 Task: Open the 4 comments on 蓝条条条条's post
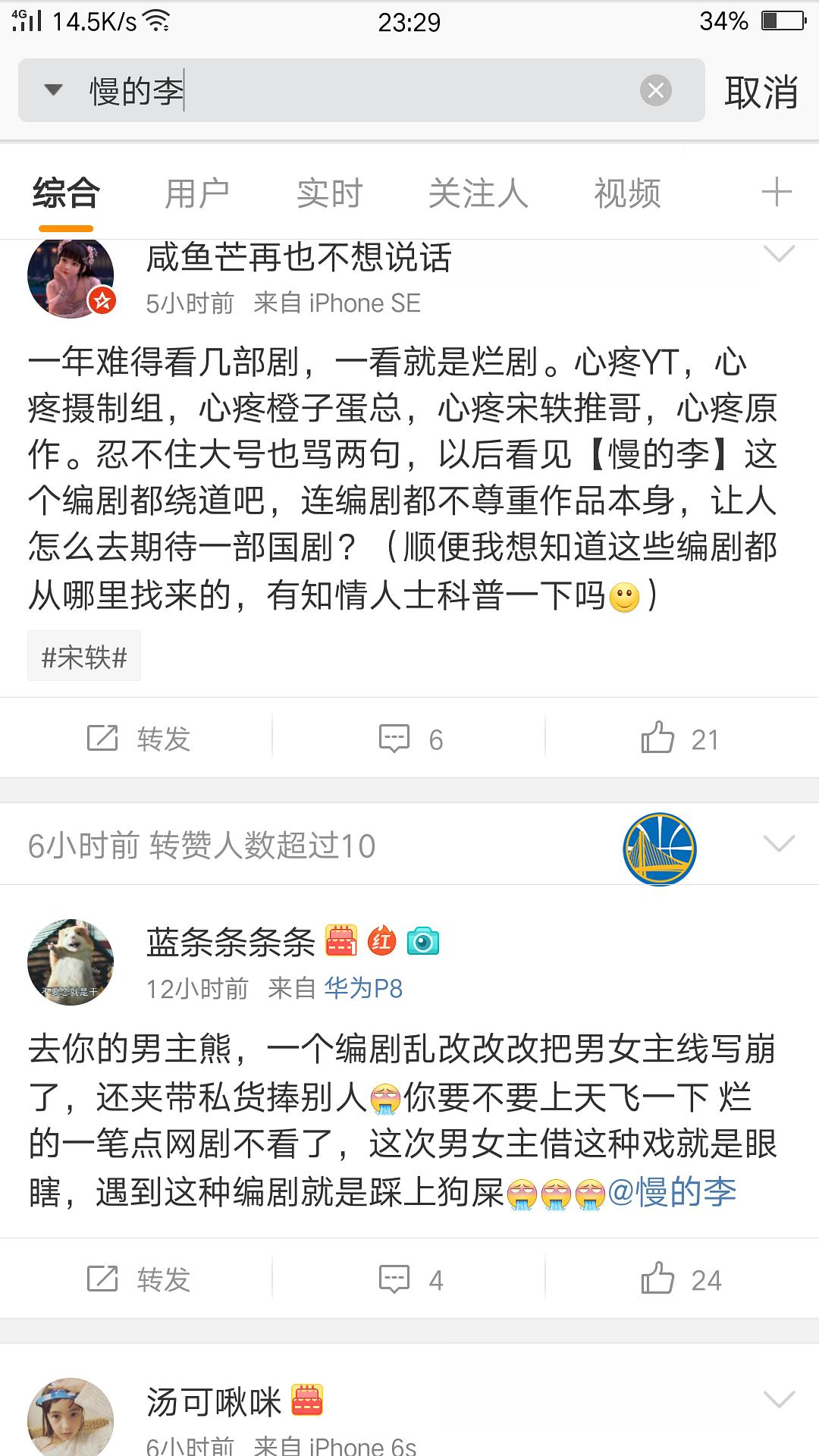point(410,1279)
